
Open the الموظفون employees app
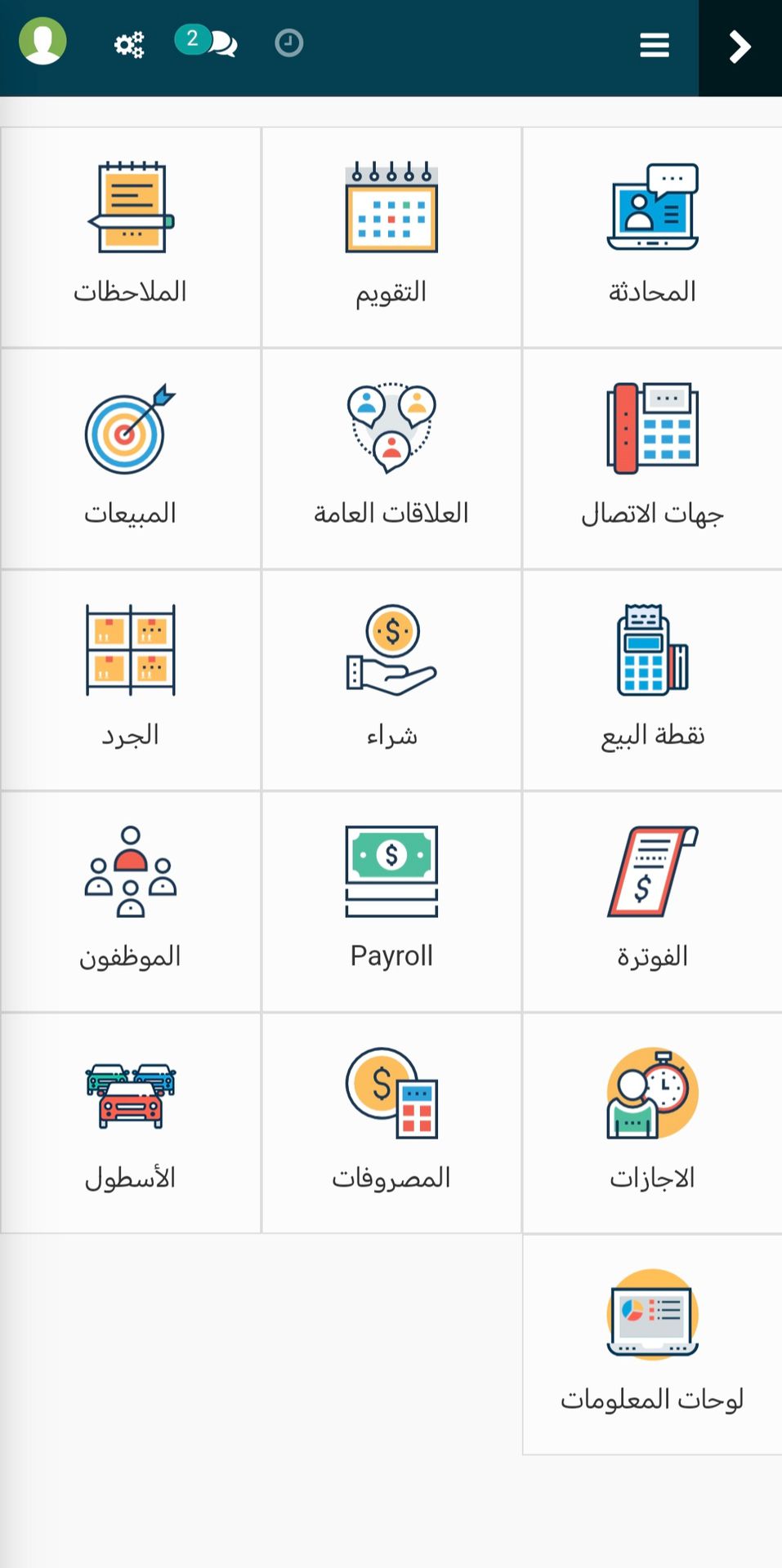[131, 902]
